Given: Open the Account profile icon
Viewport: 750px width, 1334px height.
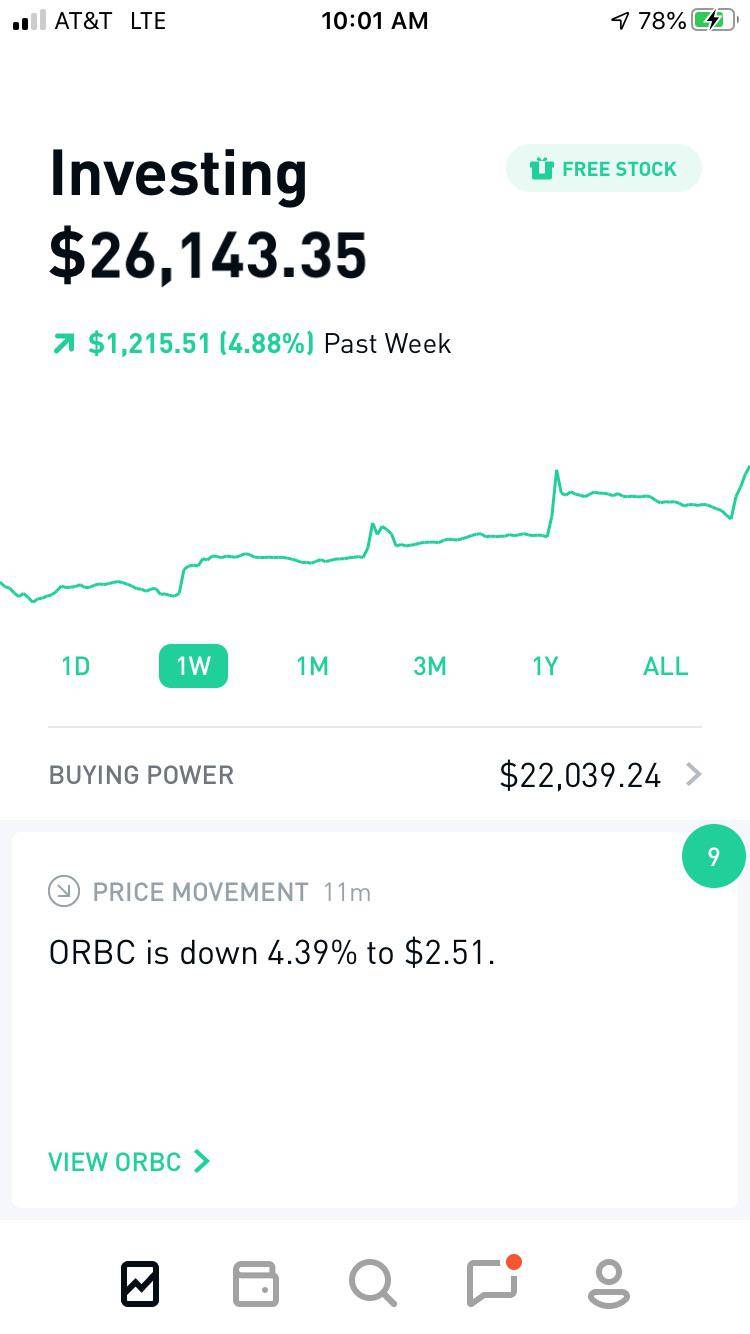Looking at the screenshot, I should click(x=609, y=1283).
